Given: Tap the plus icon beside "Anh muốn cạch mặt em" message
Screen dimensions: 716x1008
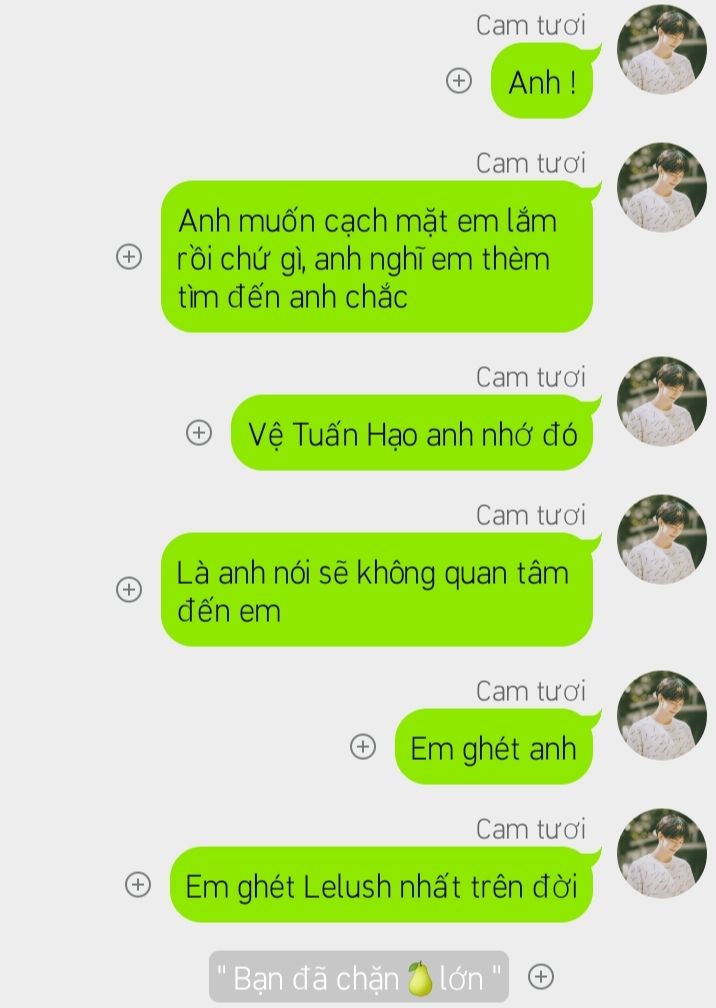Looking at the screenshot, I should pos(129,256).
